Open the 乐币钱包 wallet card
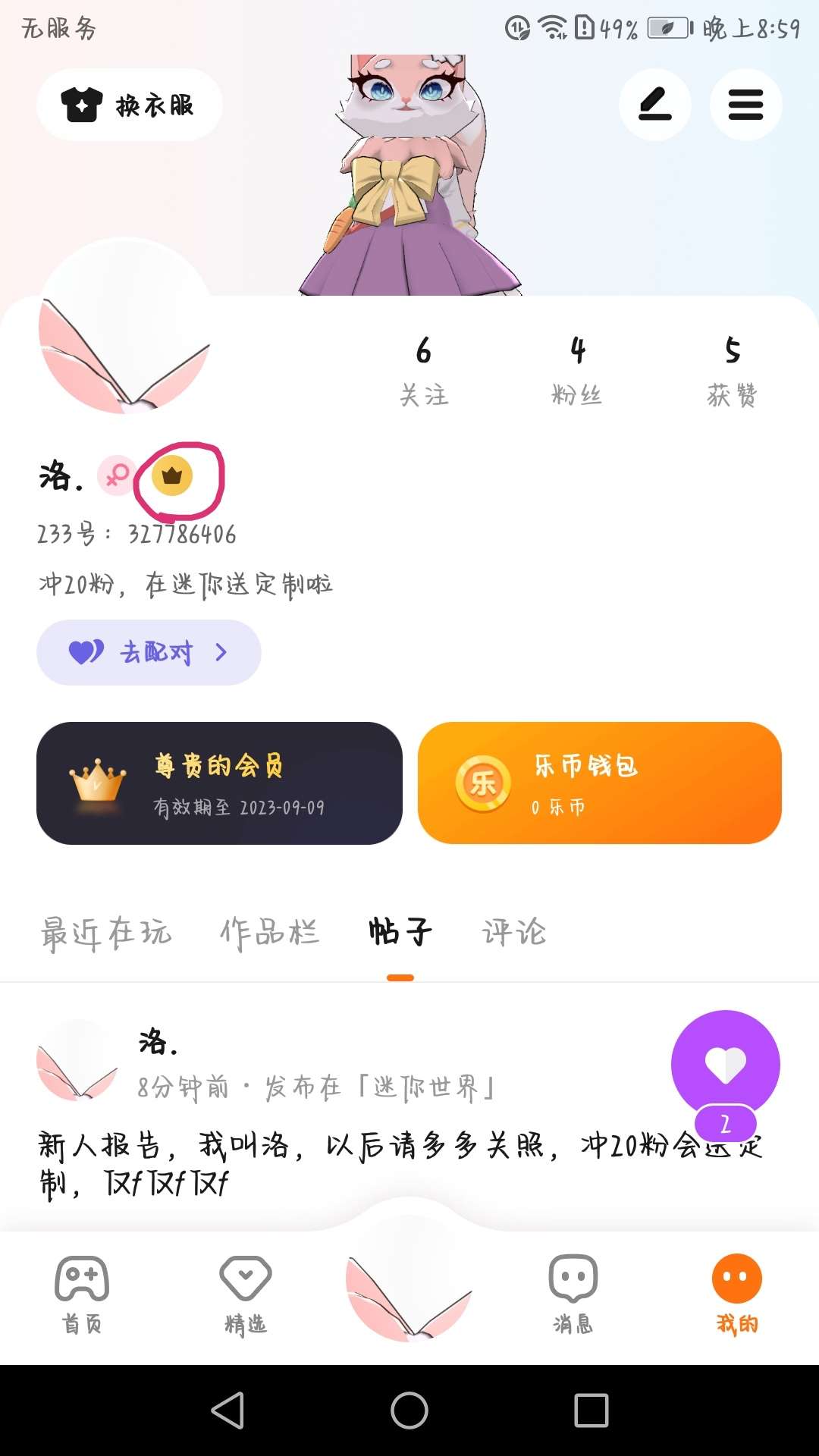 599,783
